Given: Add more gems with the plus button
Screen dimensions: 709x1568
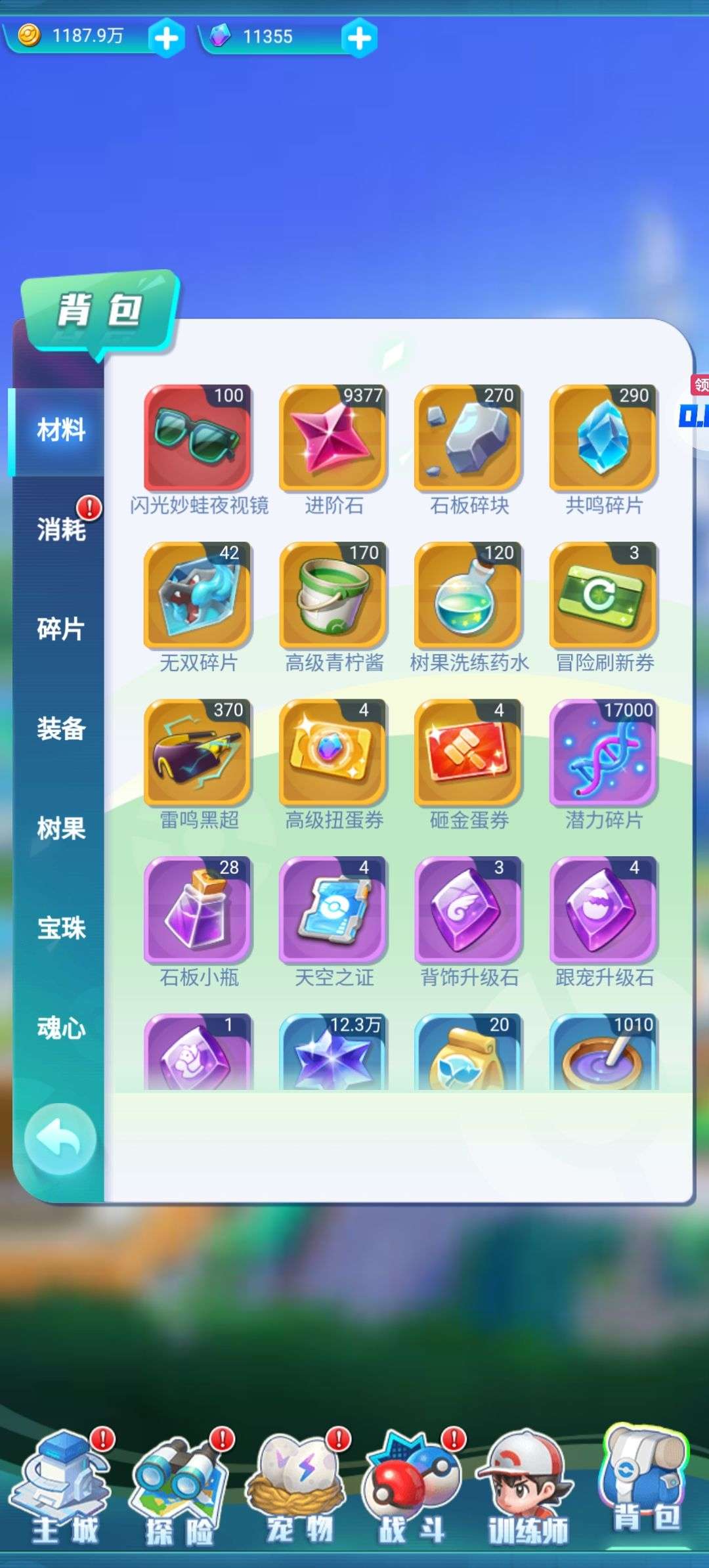Looking at the screenshot, I should (358, 38).
